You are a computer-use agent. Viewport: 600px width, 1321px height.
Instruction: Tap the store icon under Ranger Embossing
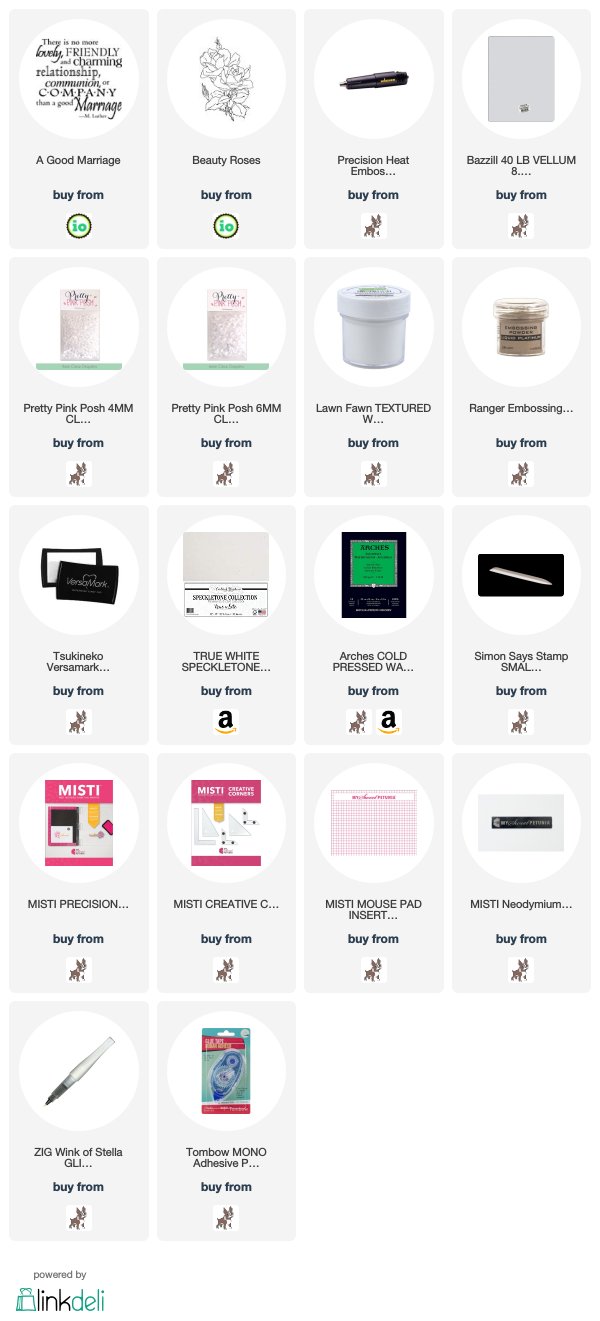point(521,474)
